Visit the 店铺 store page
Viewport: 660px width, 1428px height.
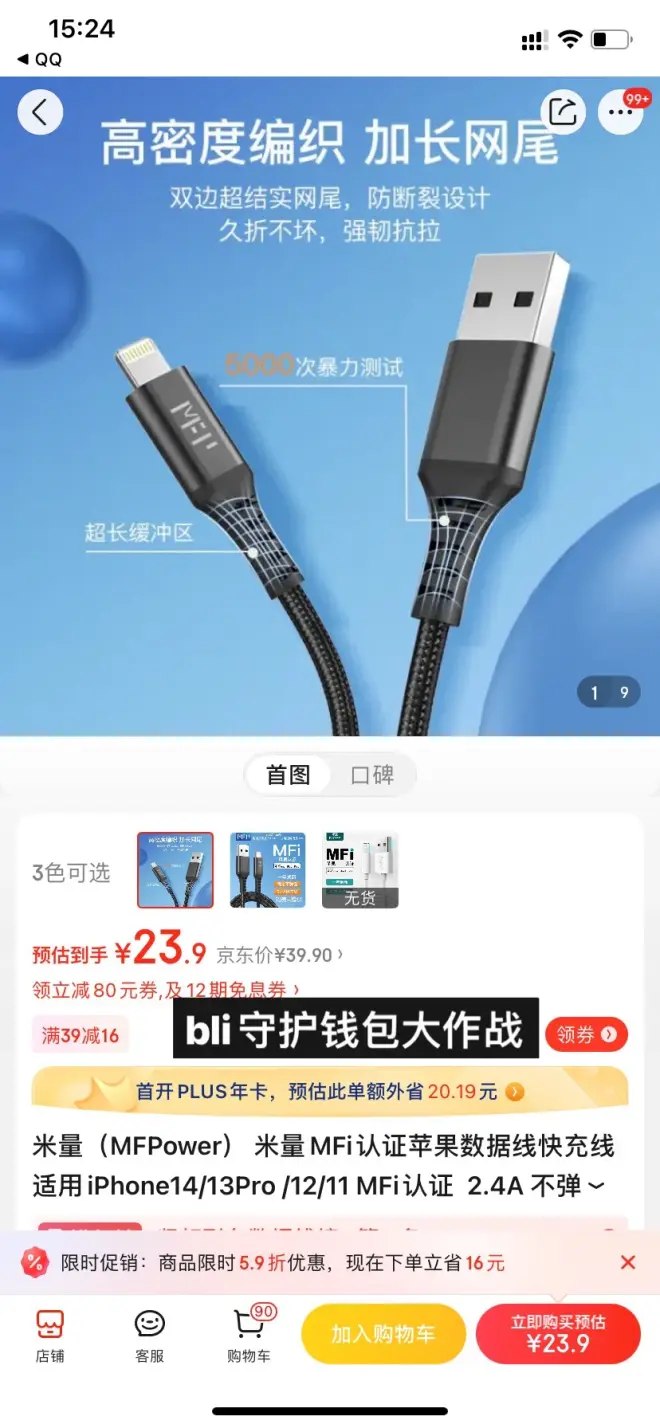50,1336
